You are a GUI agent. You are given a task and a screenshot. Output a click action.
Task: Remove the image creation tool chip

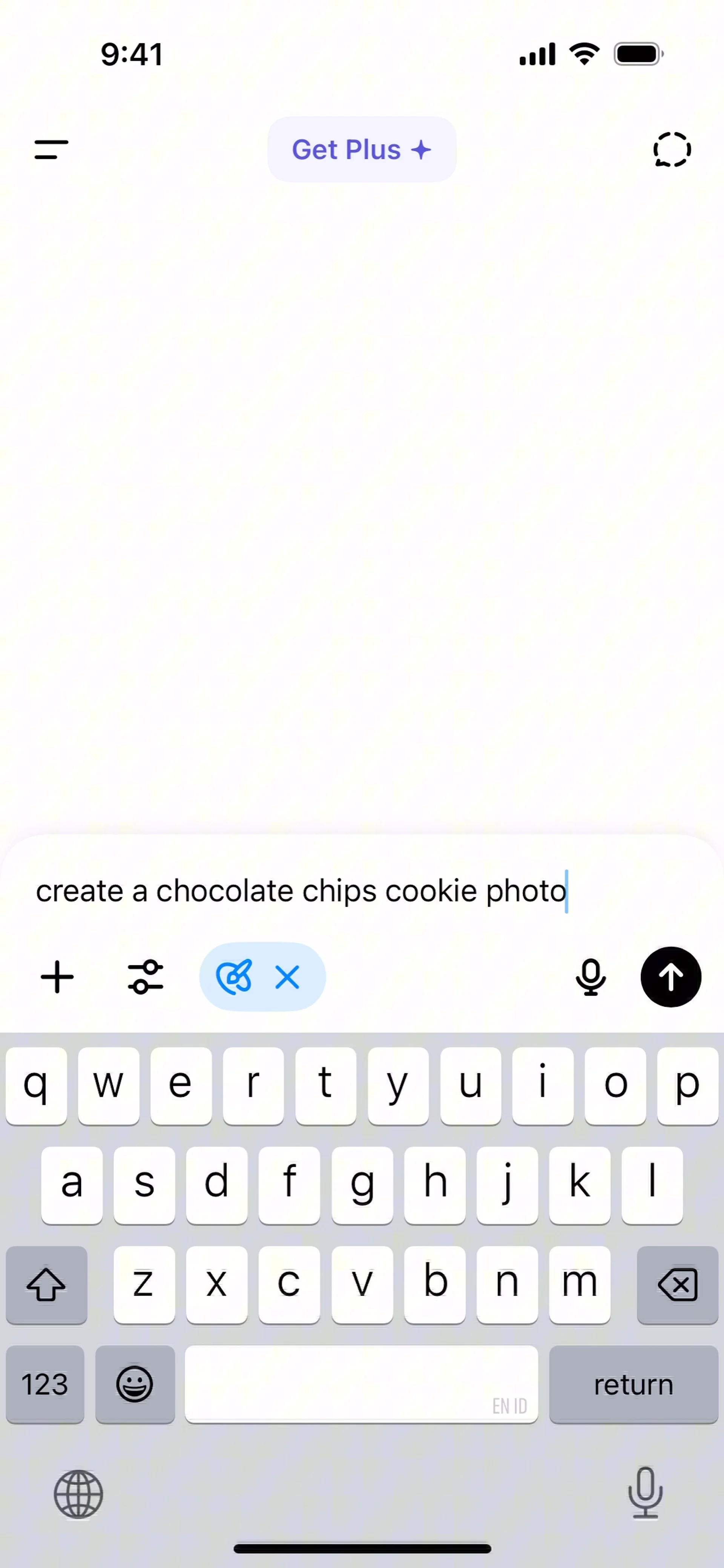pyautogui.click(x=287, y=978)
